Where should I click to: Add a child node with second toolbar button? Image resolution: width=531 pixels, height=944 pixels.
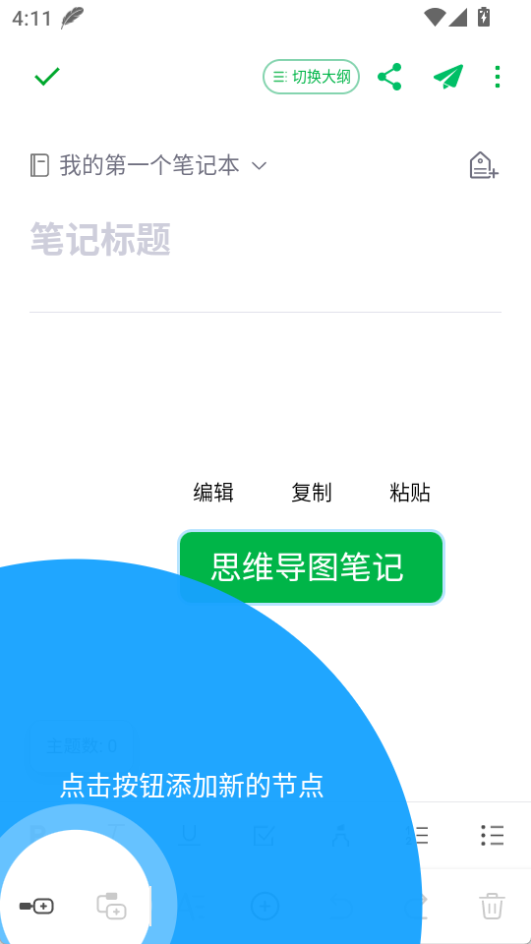click(x=112, y=905)
